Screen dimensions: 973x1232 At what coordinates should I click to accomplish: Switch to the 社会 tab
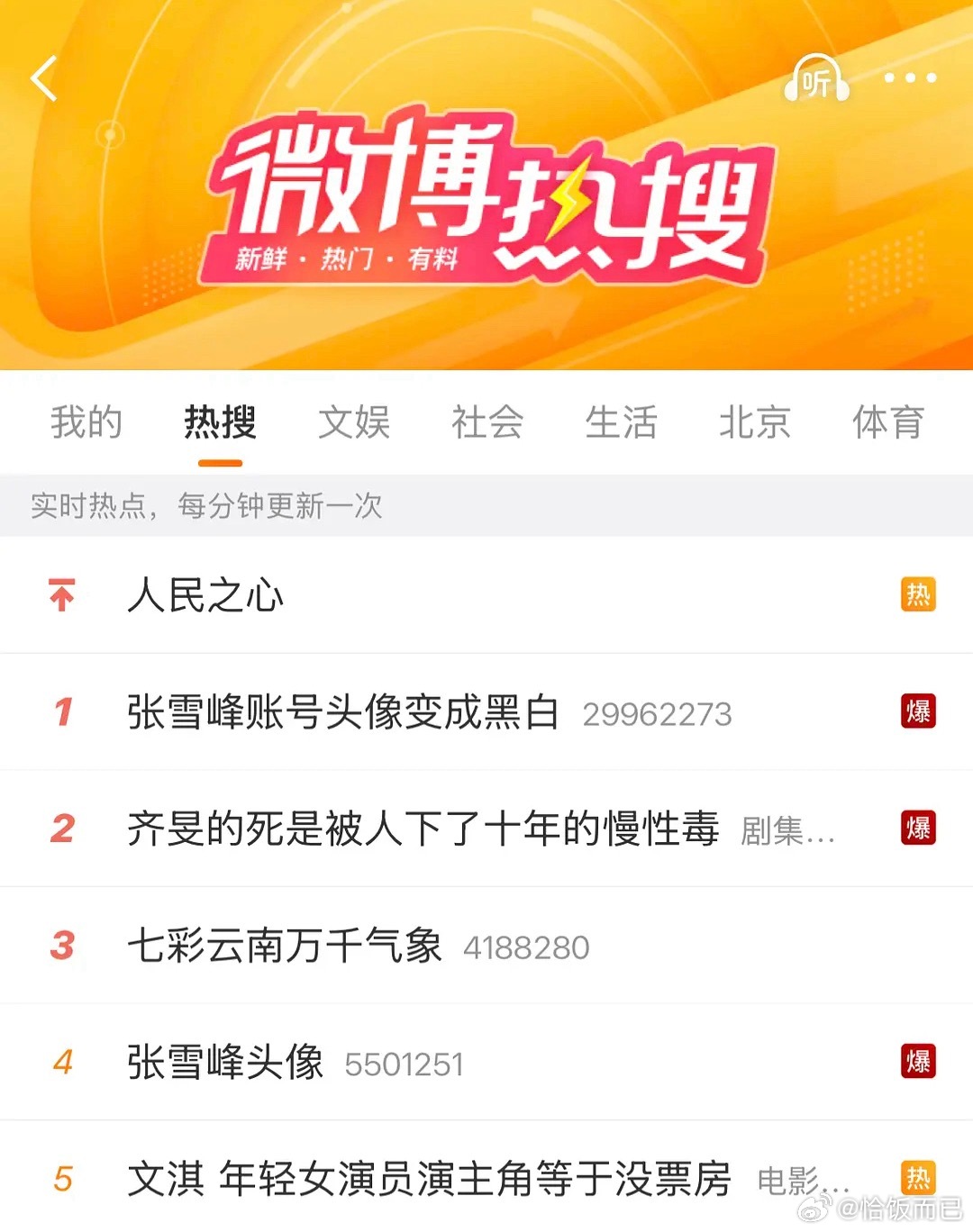click(x=487, y=423)
